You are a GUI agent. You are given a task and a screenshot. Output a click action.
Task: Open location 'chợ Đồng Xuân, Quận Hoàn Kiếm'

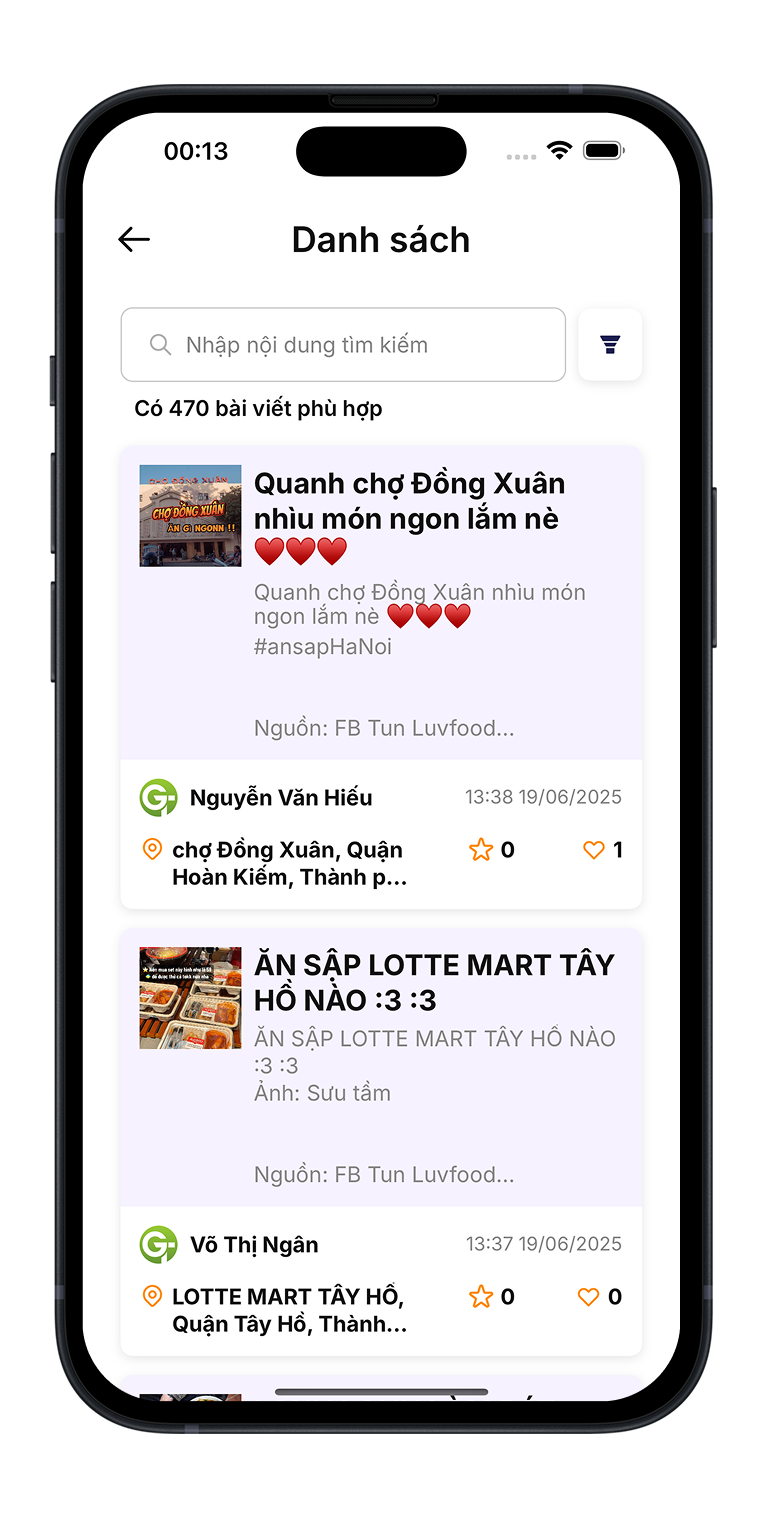(x=287, y=864)
